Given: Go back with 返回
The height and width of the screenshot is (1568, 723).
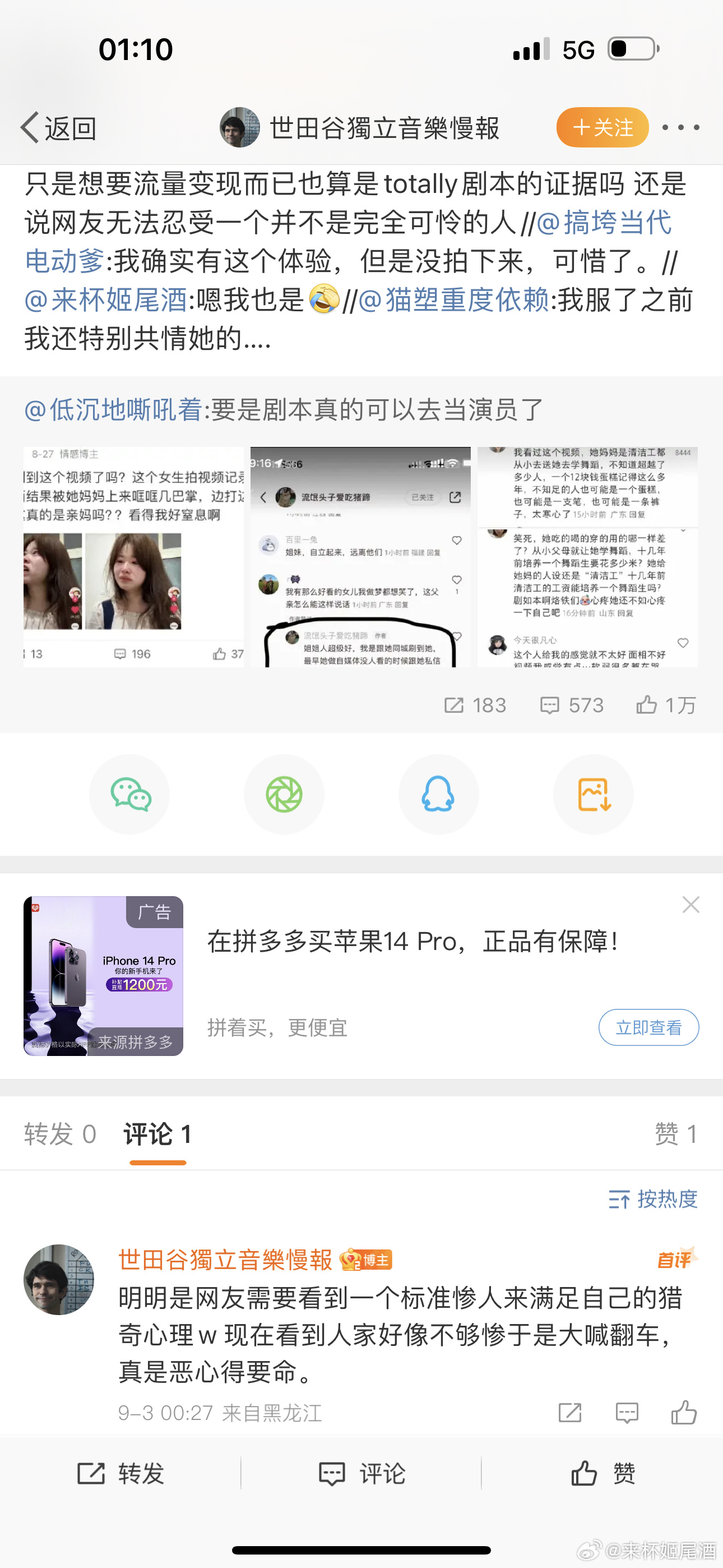Looking at the screenshot, I should click(58, 128).
